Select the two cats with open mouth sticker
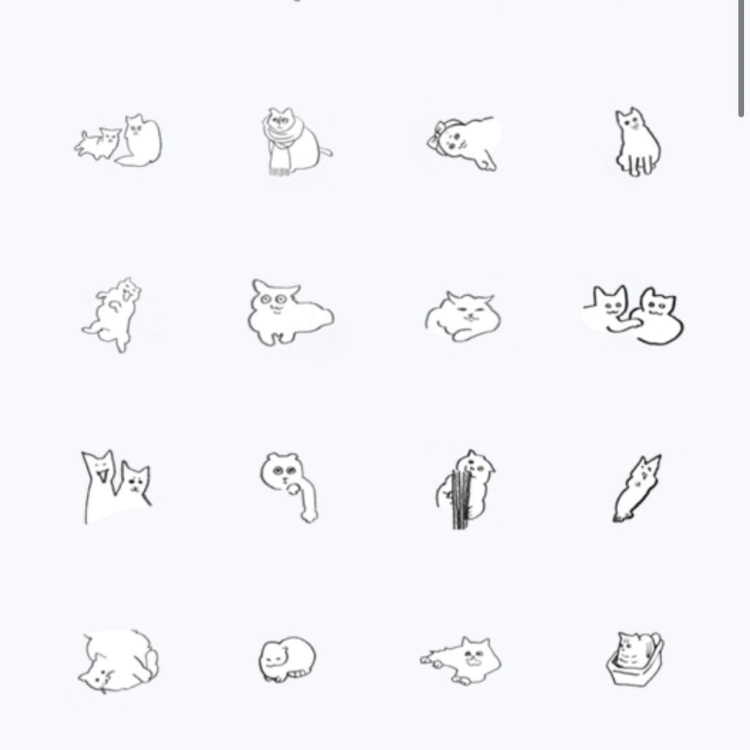 [115, 487]
